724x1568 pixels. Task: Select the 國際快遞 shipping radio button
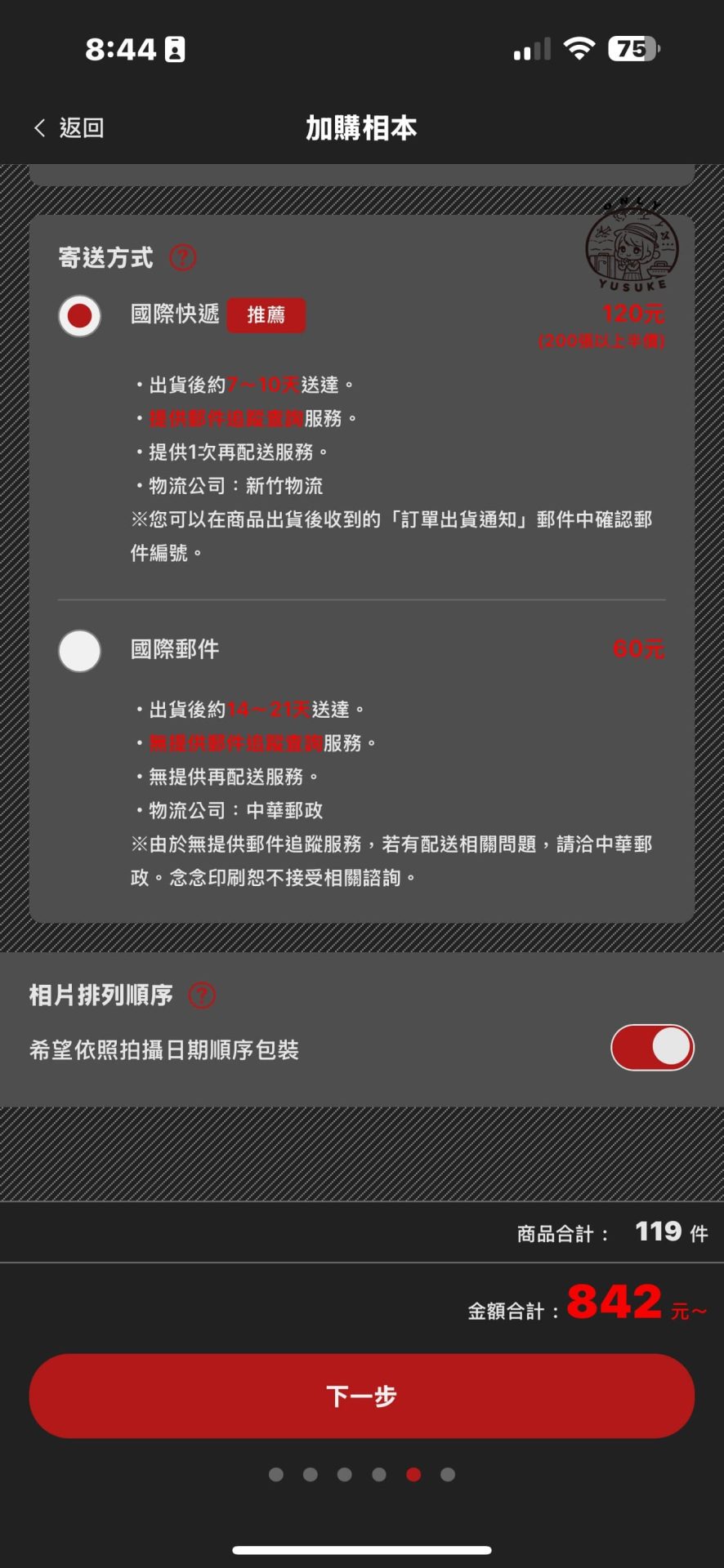pyautogui.click(x=79, y=314)
